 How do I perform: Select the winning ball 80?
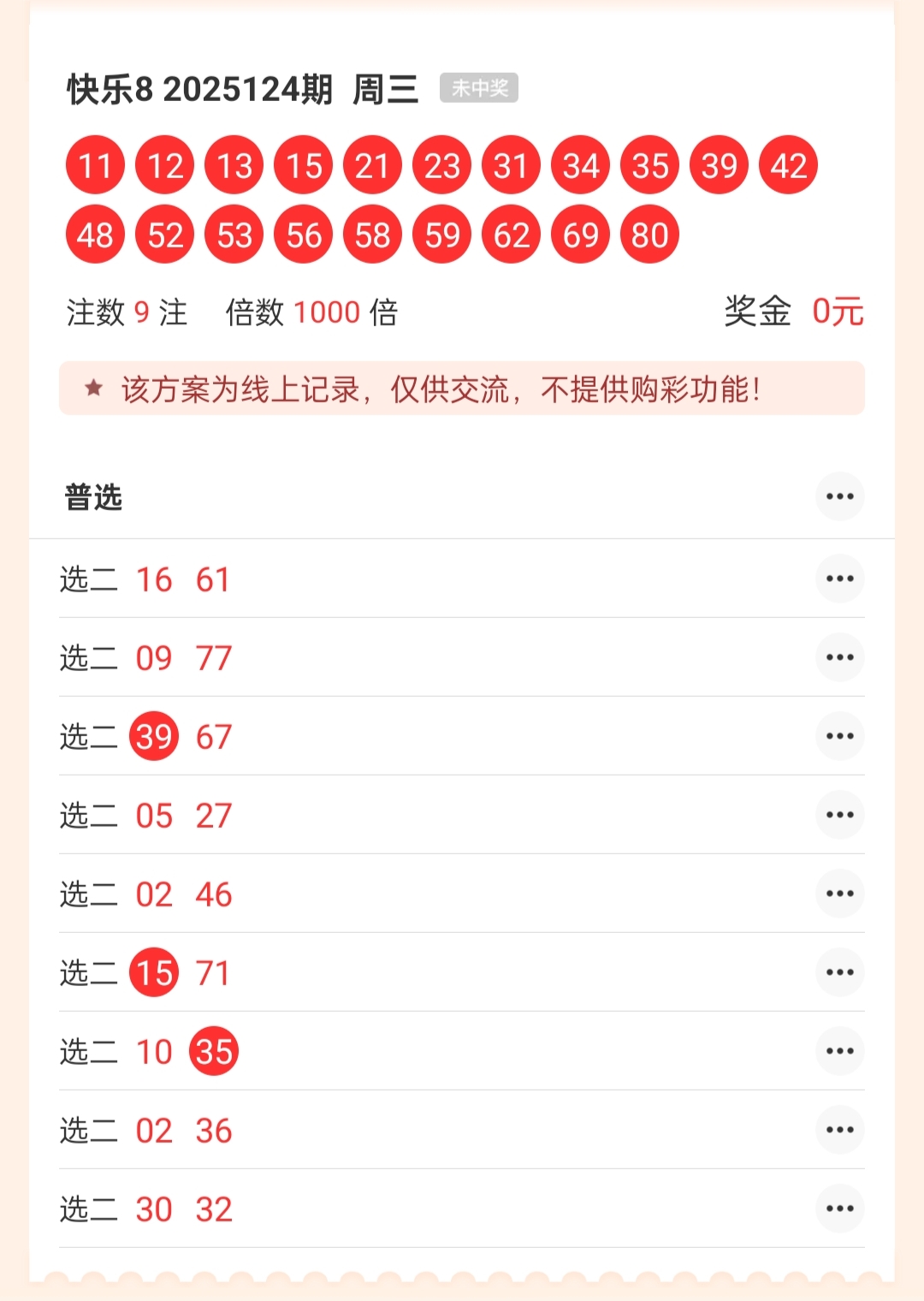point(649,233)
